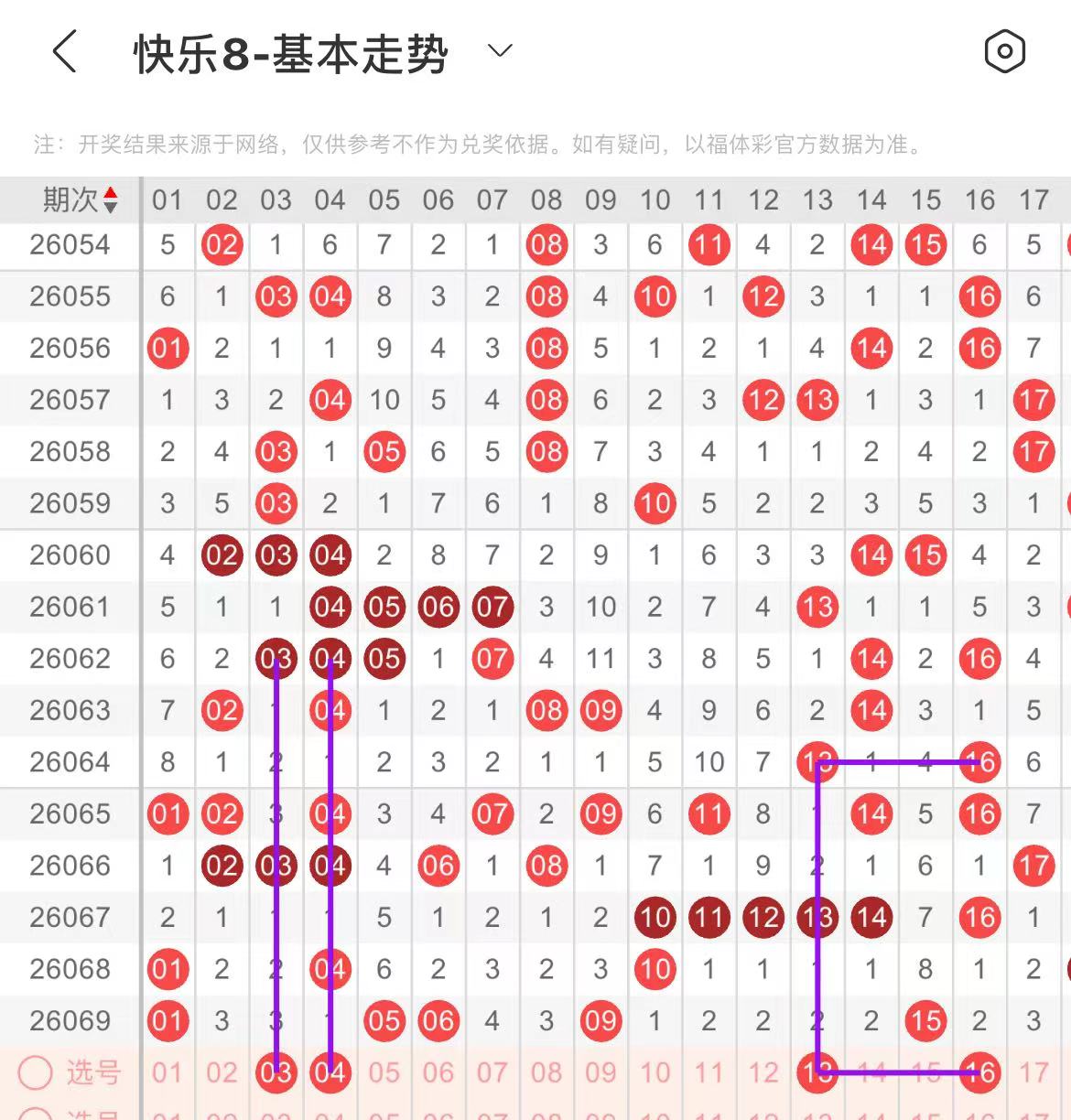Choose number 17 in the 选号 row
The width and height of the screenshot is (1071, 1120).
tap(1033, 1072)
